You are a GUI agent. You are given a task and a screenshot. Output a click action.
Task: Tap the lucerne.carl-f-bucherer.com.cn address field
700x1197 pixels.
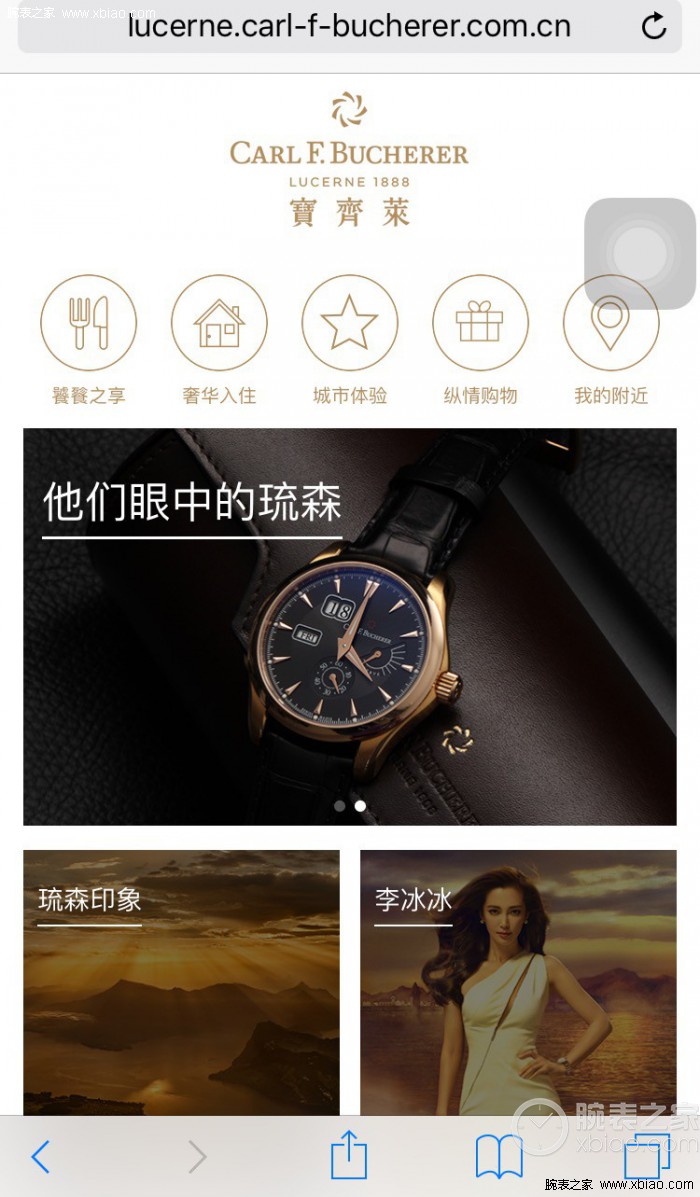tap(348, 26)
